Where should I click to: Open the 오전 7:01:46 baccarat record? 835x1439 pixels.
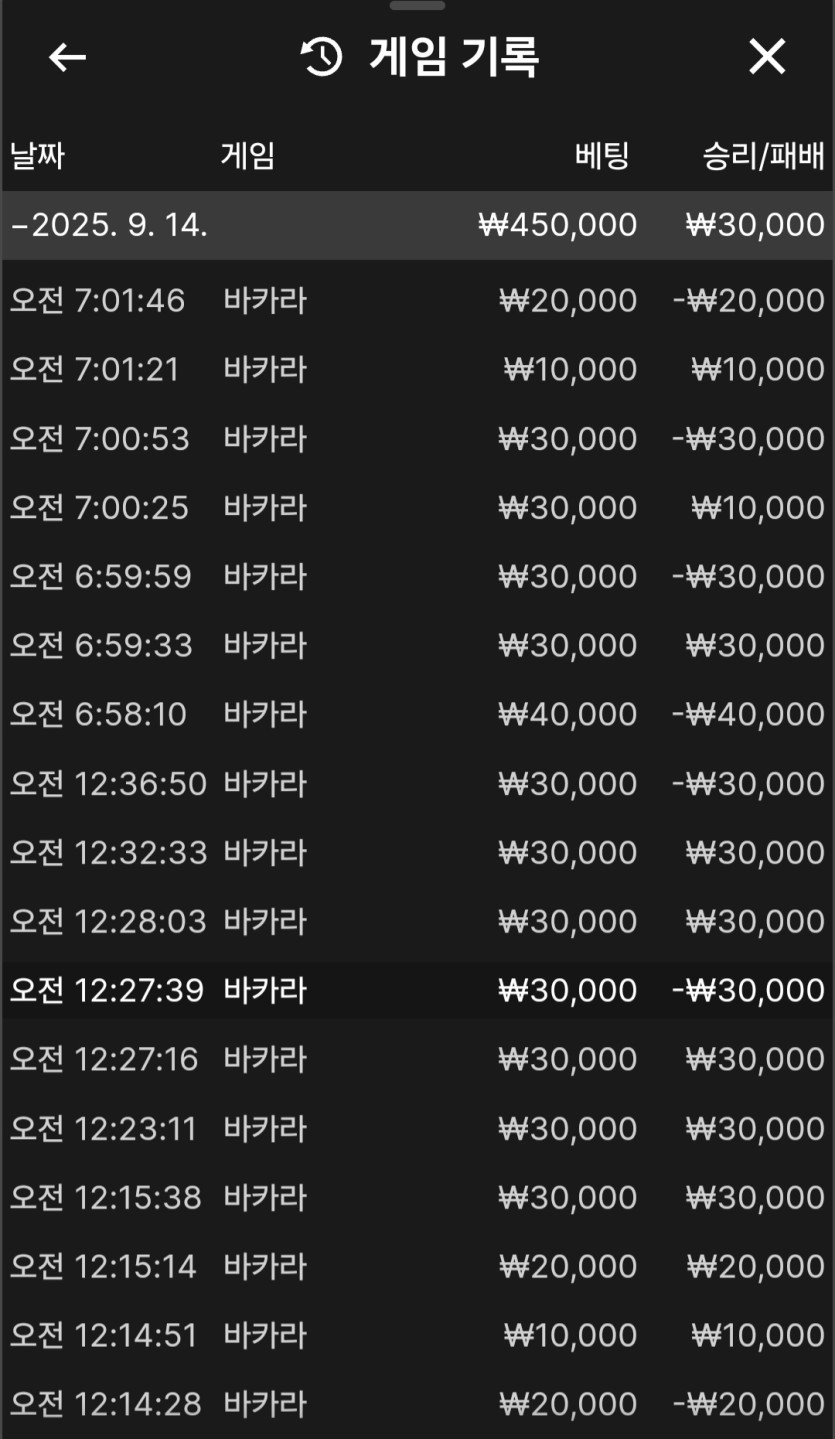point(417,300)
